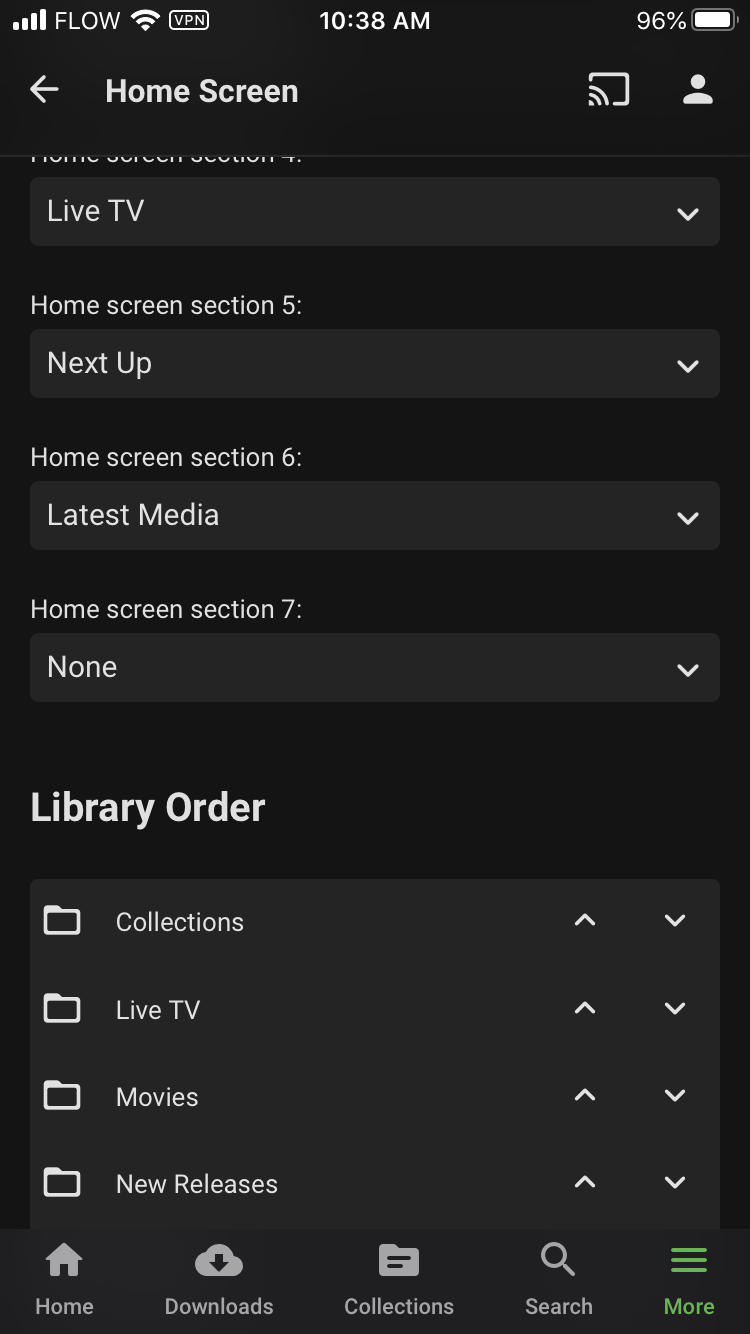This screenshot has width=750, height=1334.
Task: Move Live TV library down in order
Action: (x=675, y=1009)
